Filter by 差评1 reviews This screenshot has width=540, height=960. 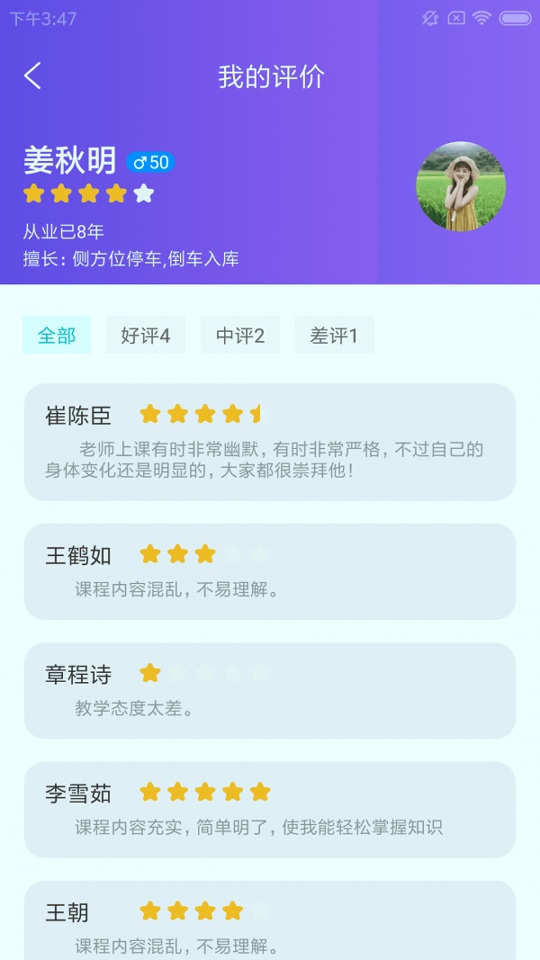coord(334,335)
